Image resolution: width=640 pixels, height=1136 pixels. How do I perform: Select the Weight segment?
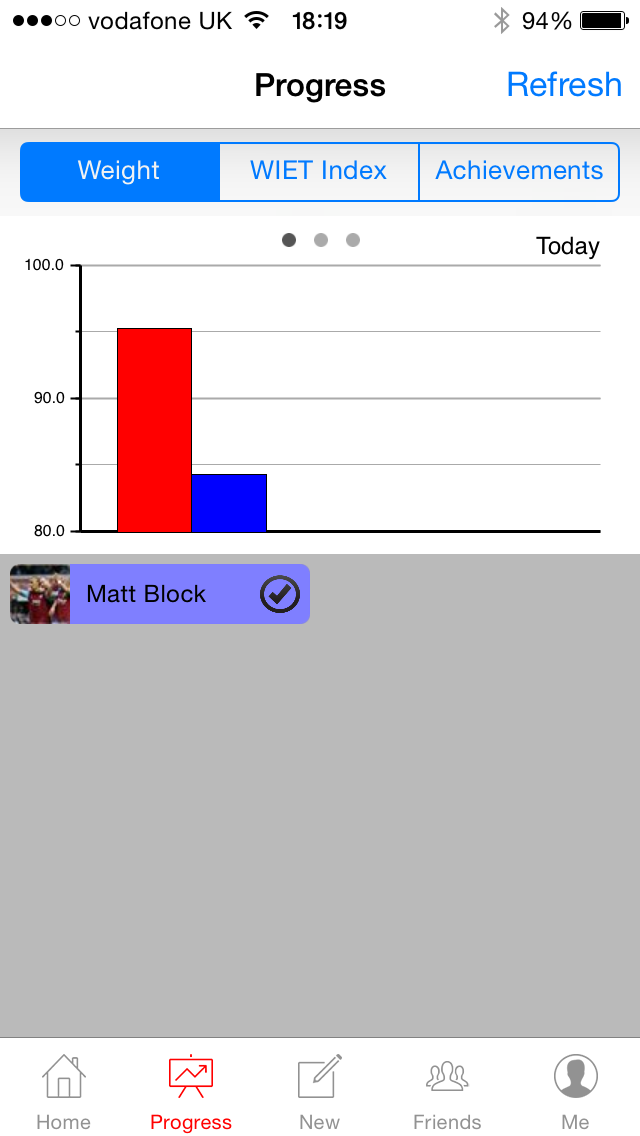120,172
